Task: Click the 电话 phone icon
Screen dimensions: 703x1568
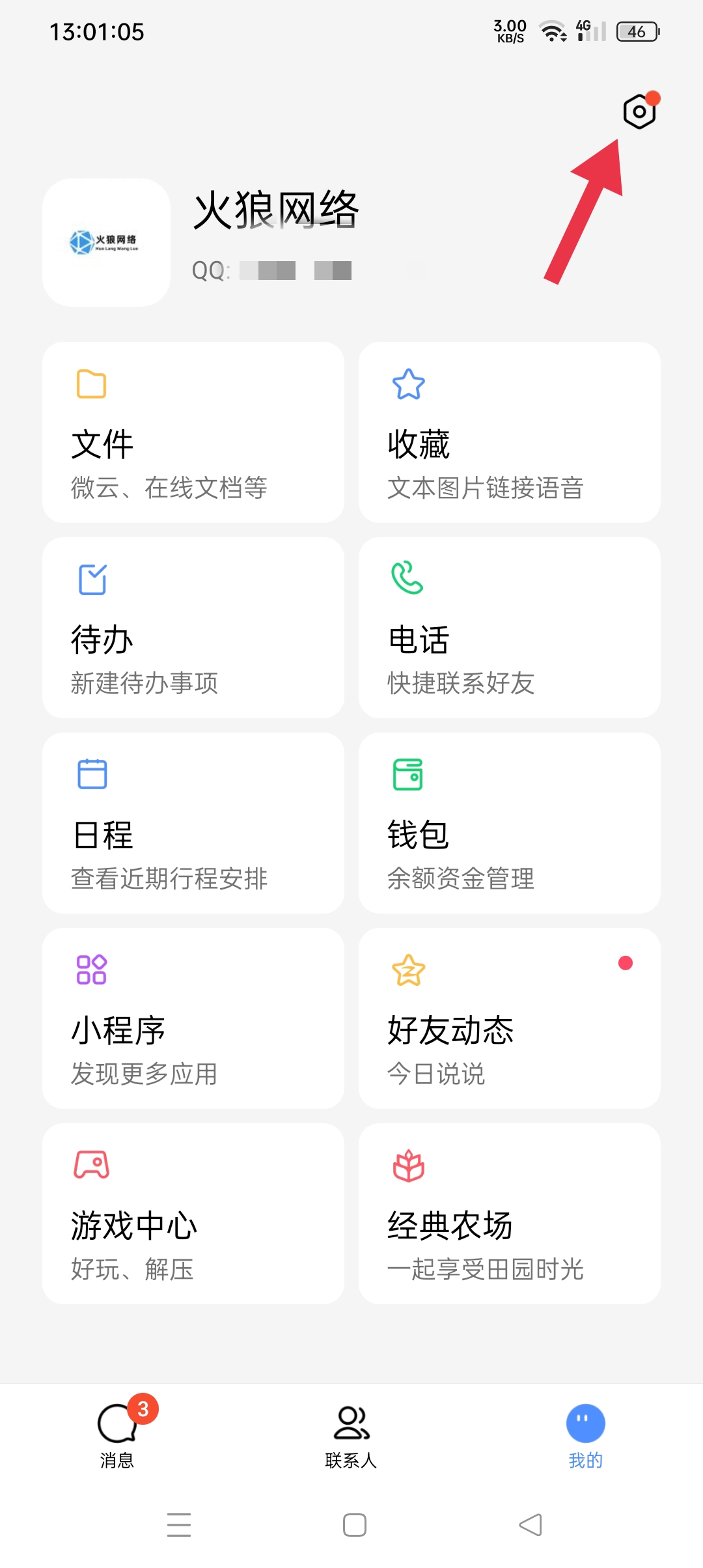Action: pyautogui.click(x=408, y=580)
